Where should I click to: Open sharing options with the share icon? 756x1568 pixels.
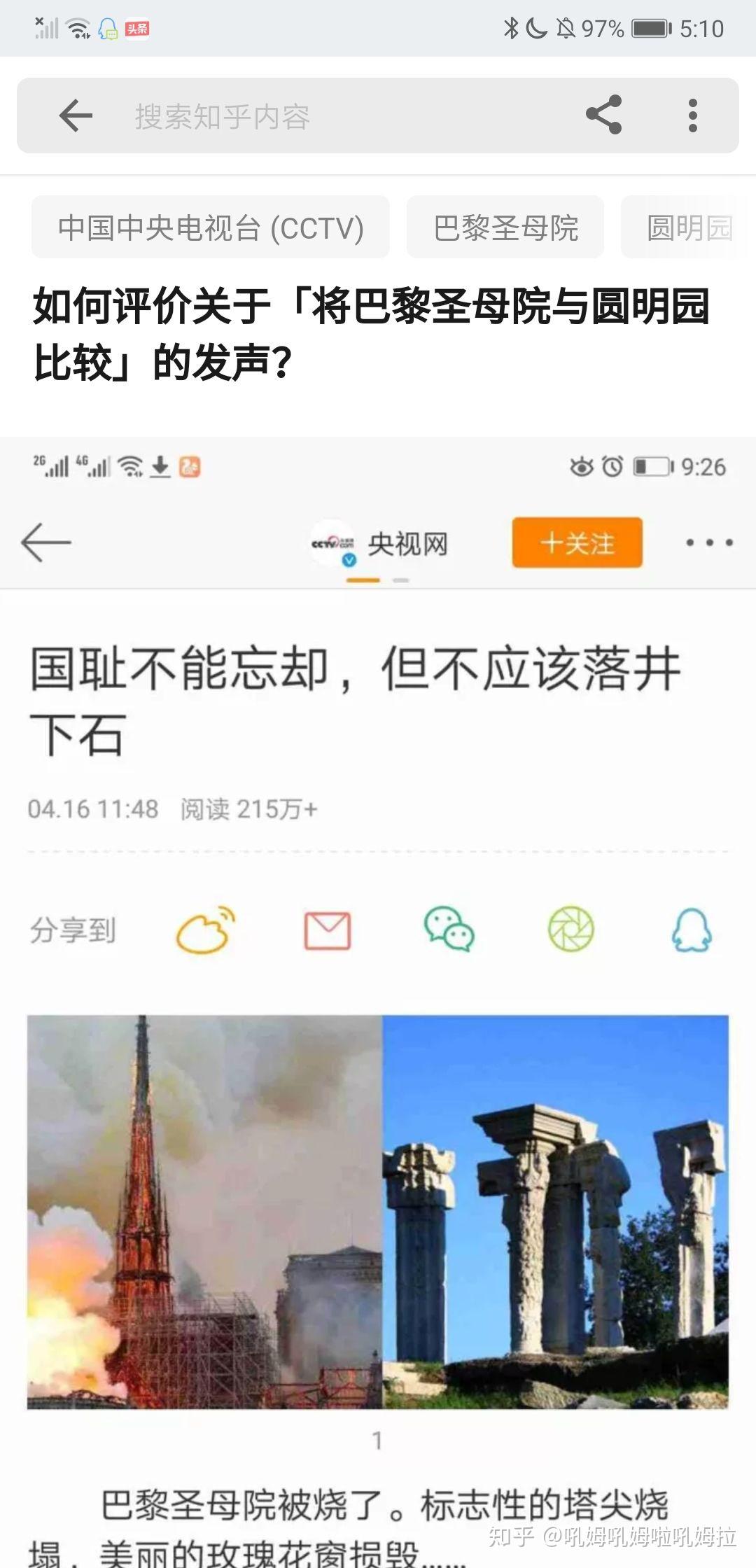pyautogui.click(x=603, y=115)
